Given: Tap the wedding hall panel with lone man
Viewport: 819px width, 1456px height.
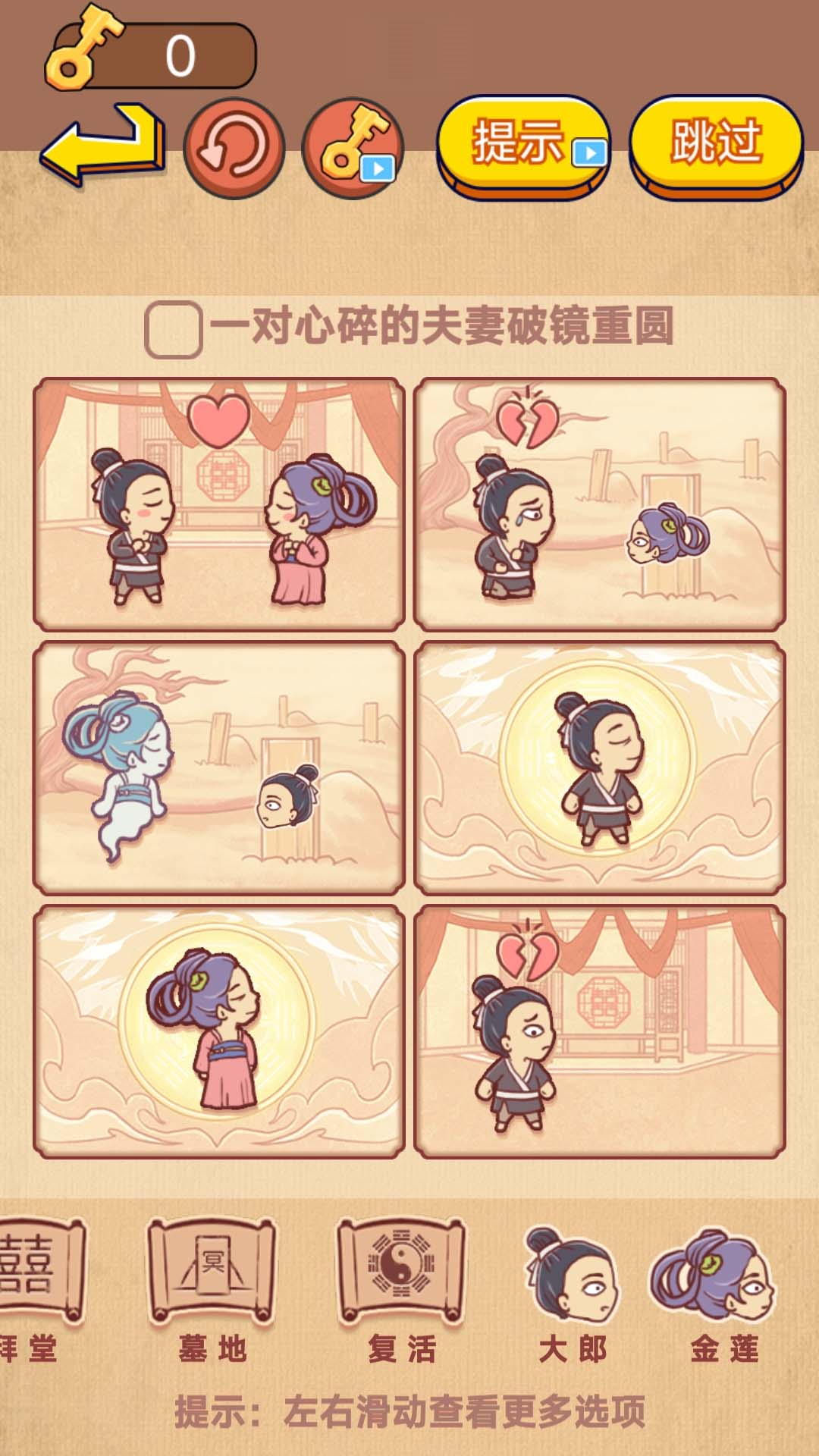Looking at the screenshot, I should (x=599, y=1031).
